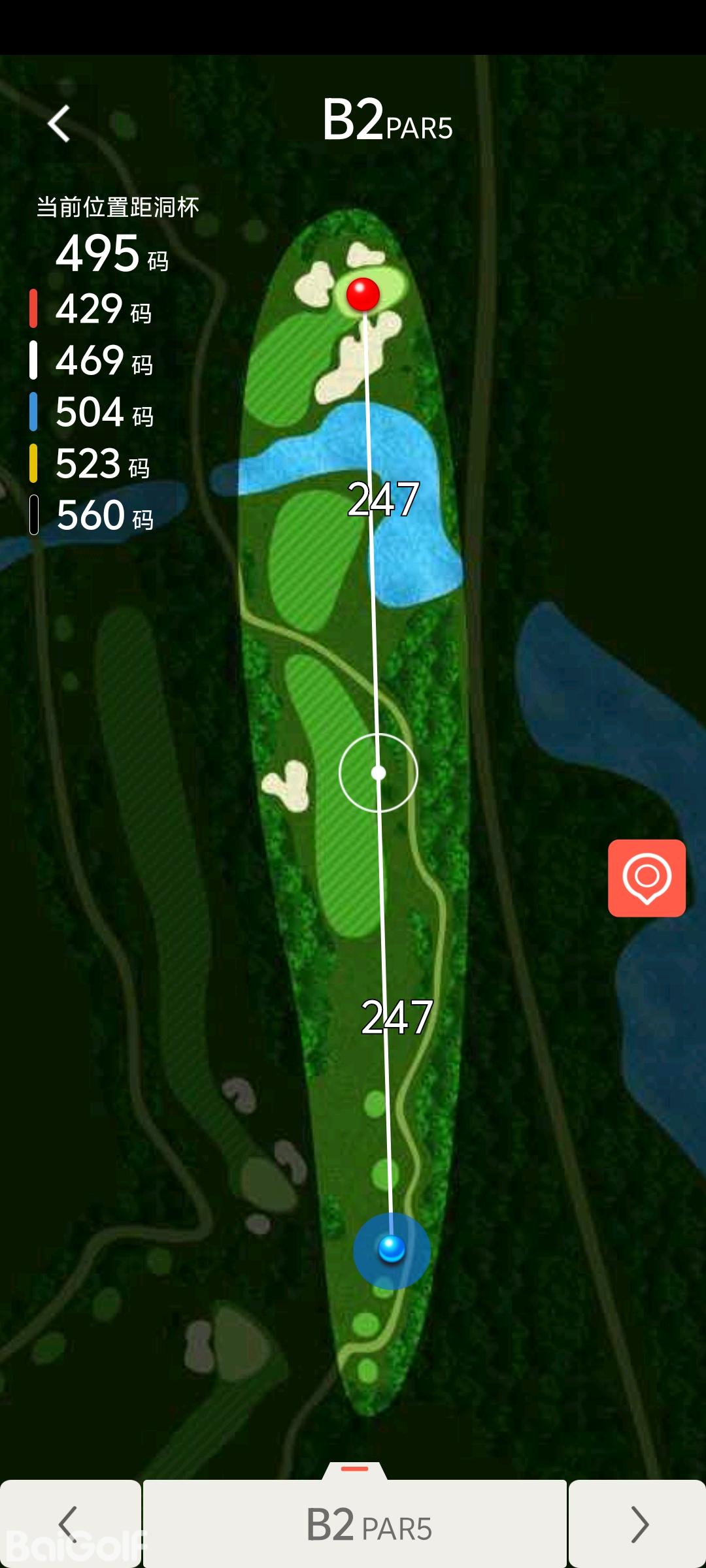This screenshot has height=1568, width=706.
Task: Tap the red pin on the green
Action: coord(363,293)
